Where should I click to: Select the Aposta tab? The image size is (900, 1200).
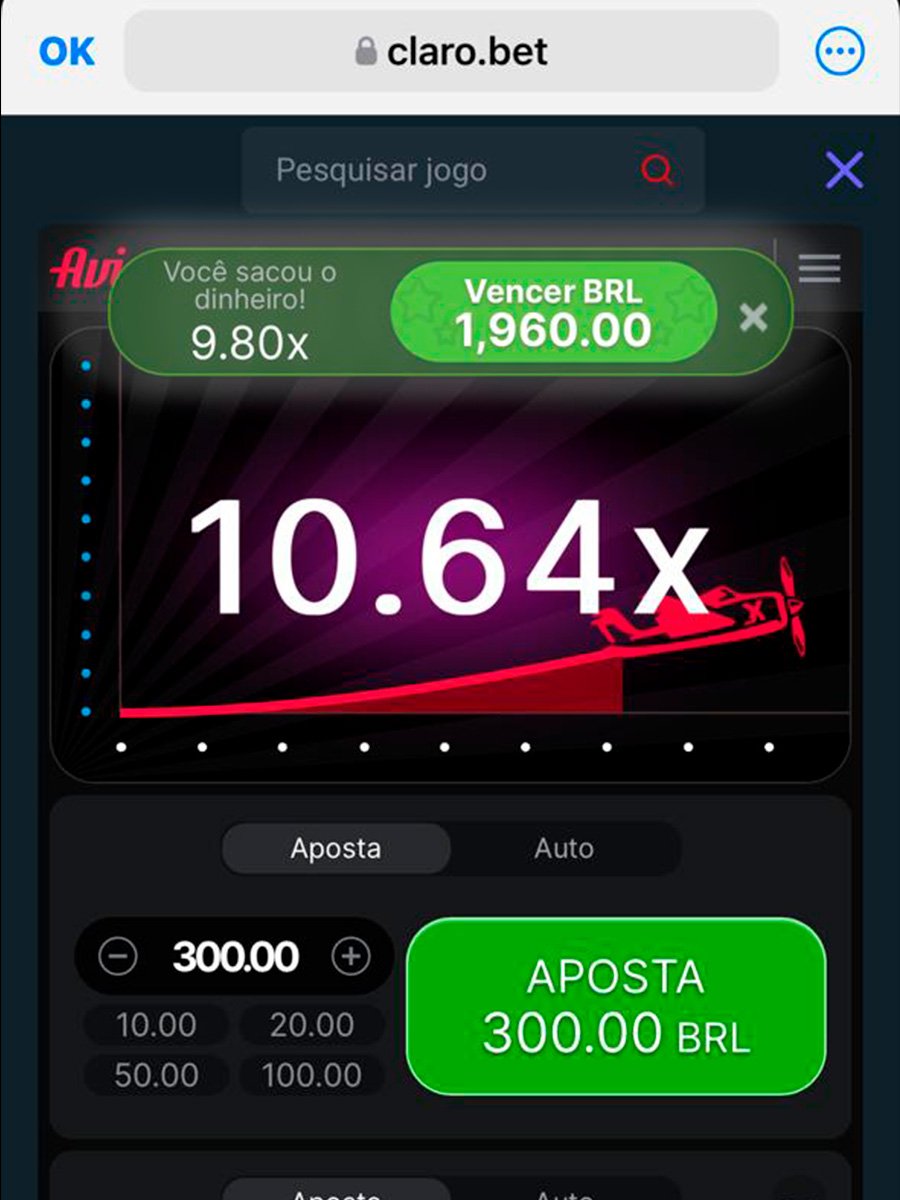click(336, 849)
